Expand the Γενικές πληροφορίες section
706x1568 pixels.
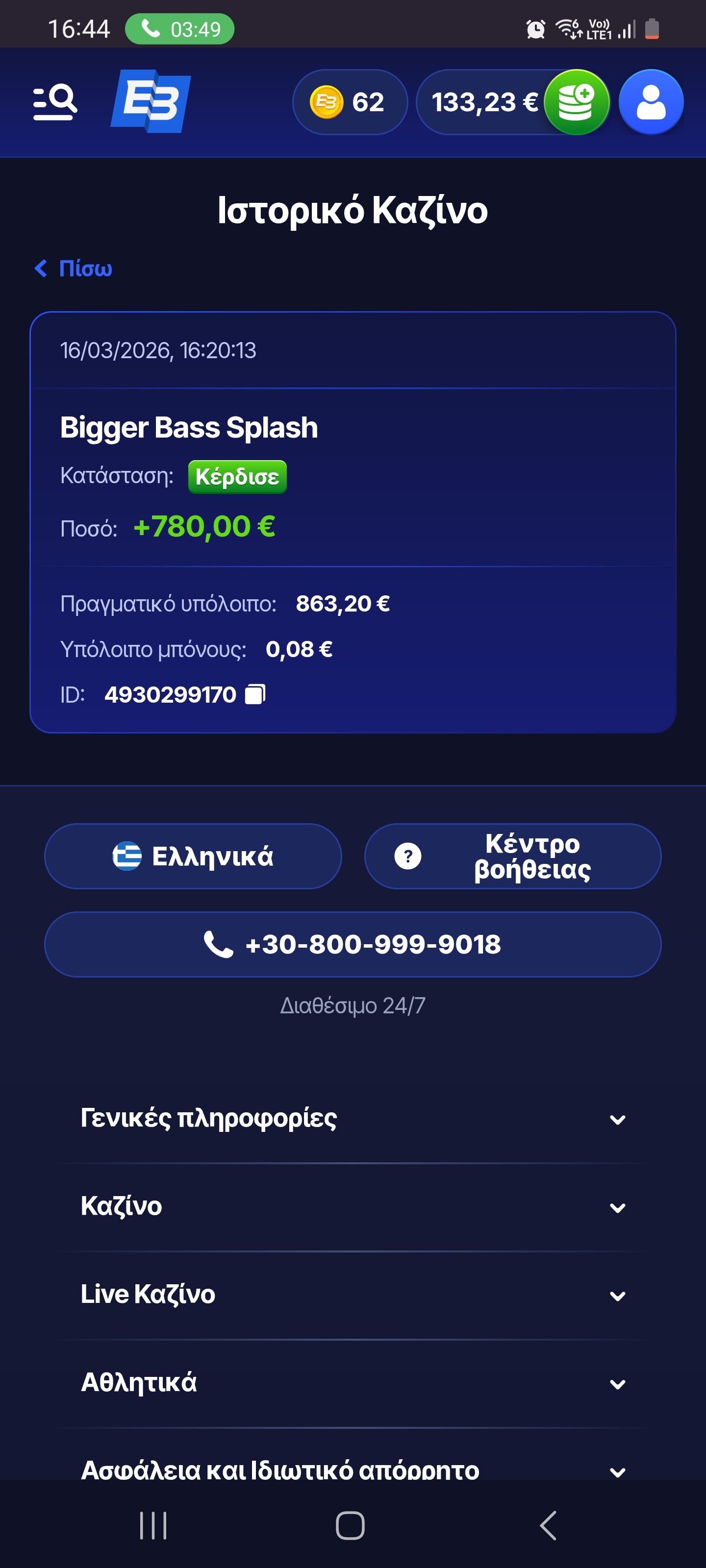point(353,1118)
